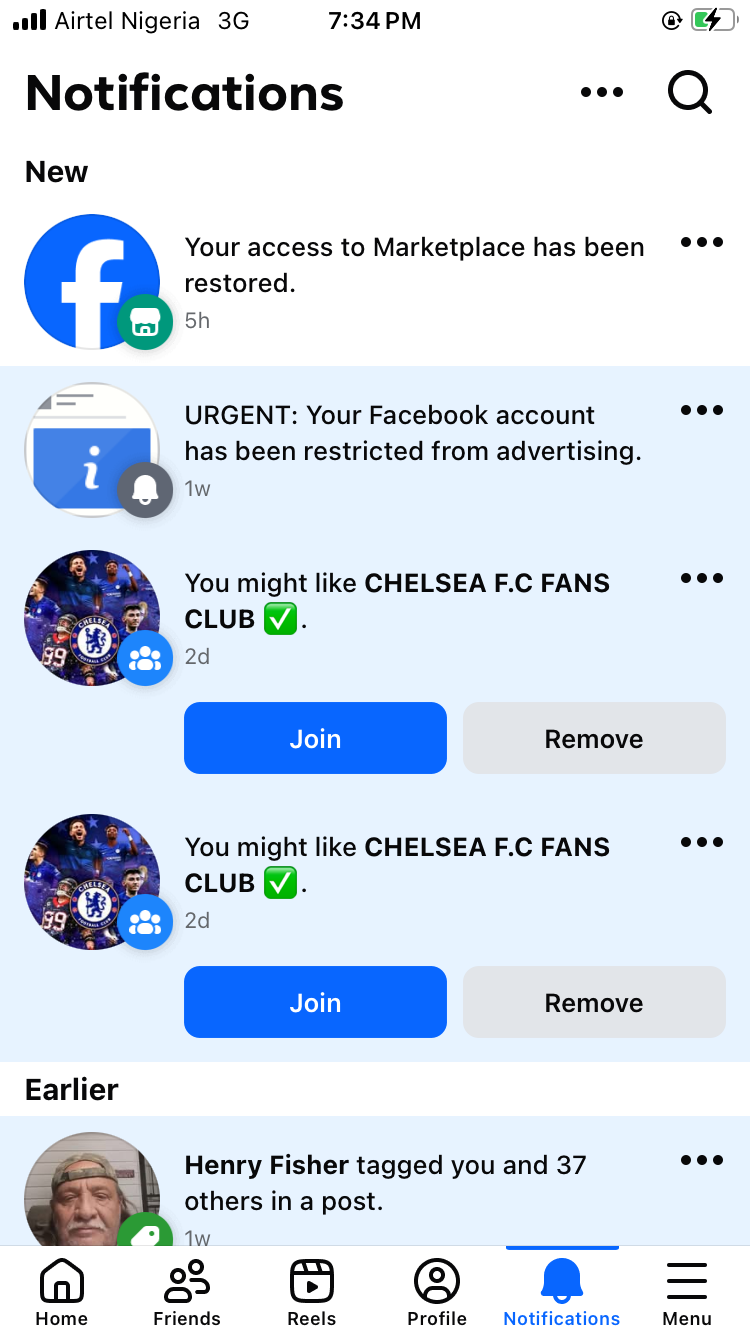Image resolution: width=750 pixels, height=1334 pixels.
Task: Open the Reels tab
Action: pos(312,1291)
